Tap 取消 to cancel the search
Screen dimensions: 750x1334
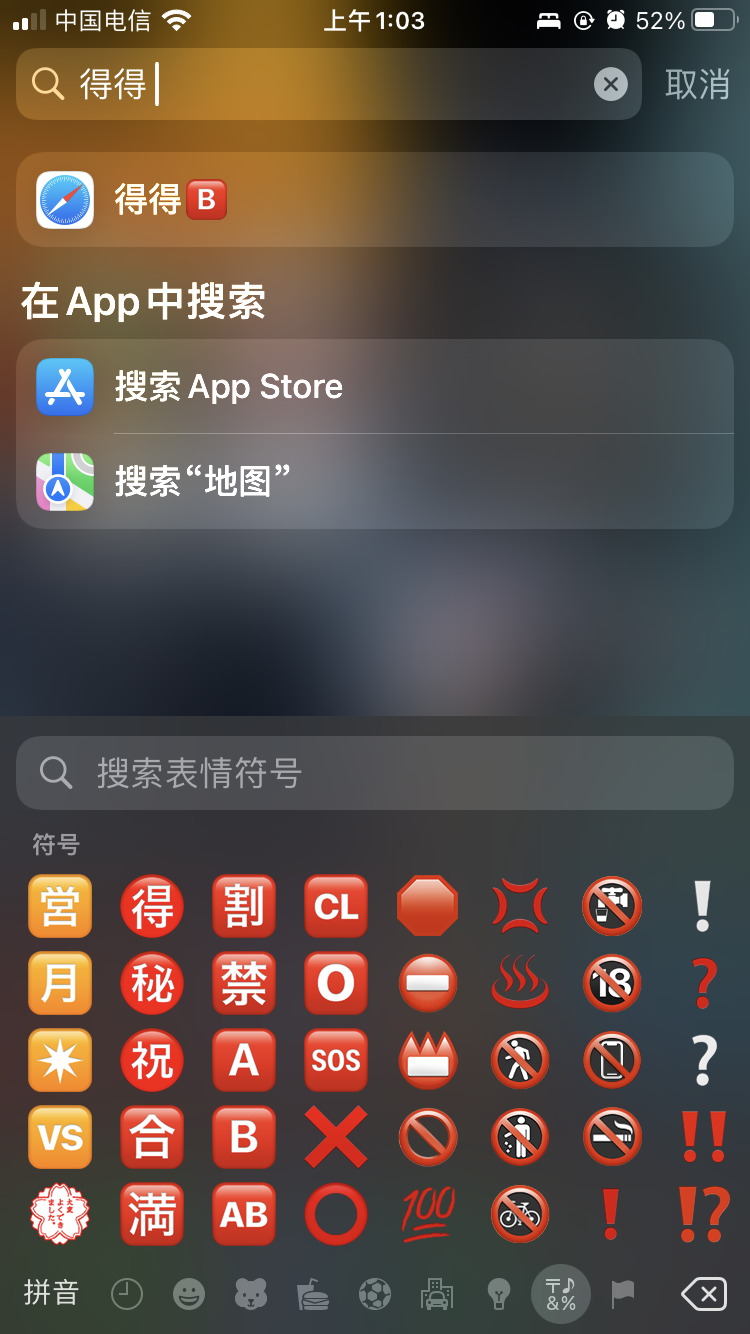tap(697, 84)
